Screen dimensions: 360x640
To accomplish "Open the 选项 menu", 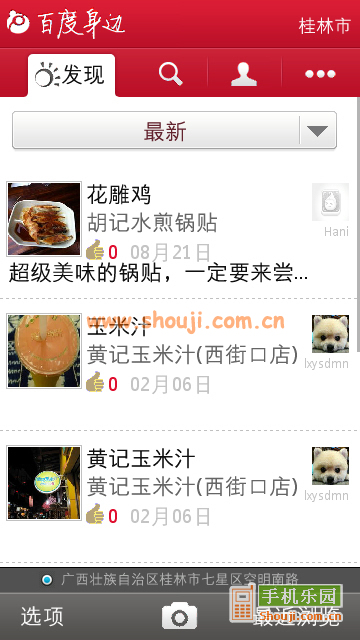I will (42, 616).
